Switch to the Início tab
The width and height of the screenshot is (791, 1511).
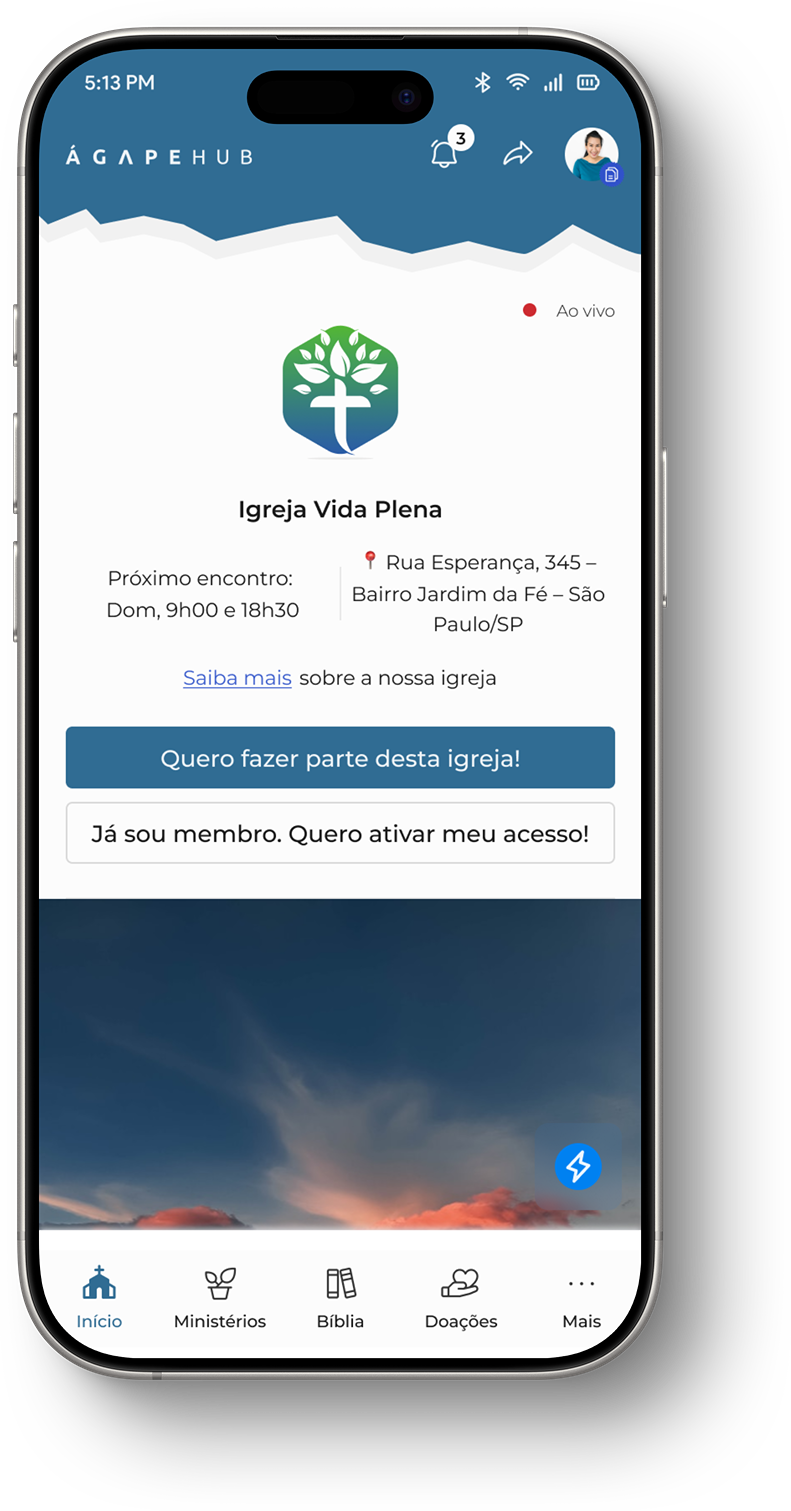click(x=99, y=1298)
